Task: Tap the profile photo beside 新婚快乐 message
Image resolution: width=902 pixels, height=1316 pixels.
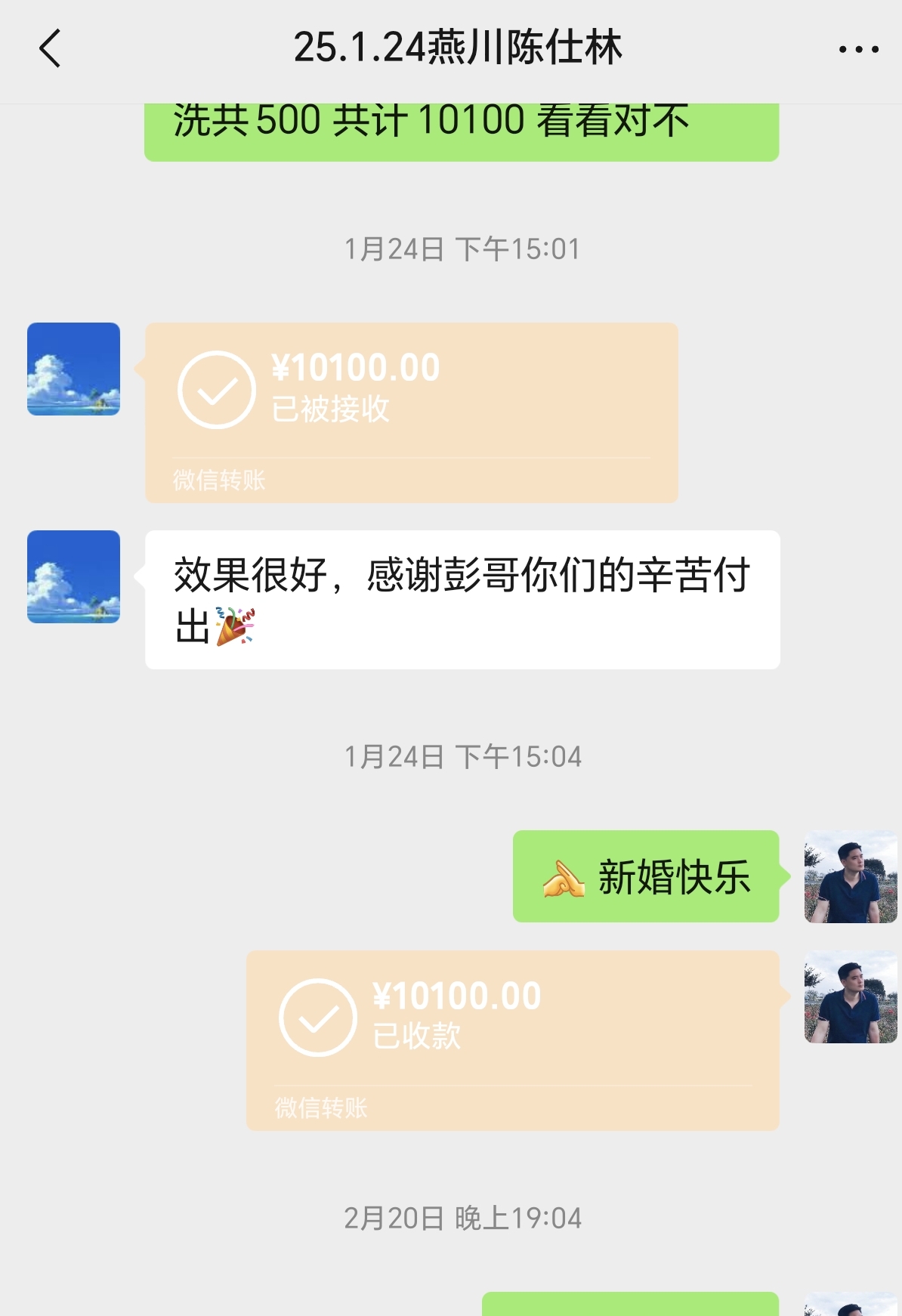Action: [x=850, y=877]
